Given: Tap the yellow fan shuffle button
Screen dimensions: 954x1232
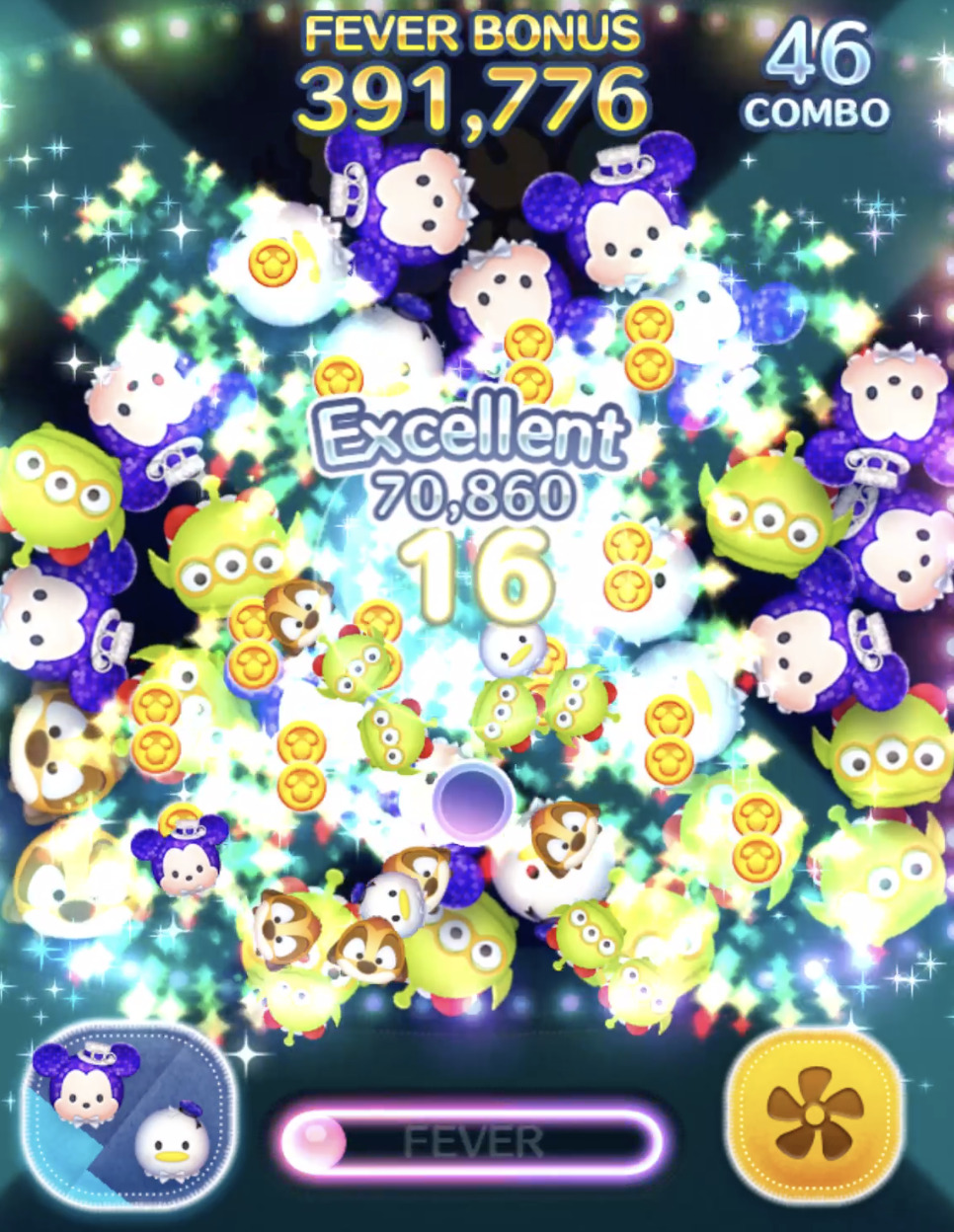Looking at the screenshot, I should (x=815, y=1114).
